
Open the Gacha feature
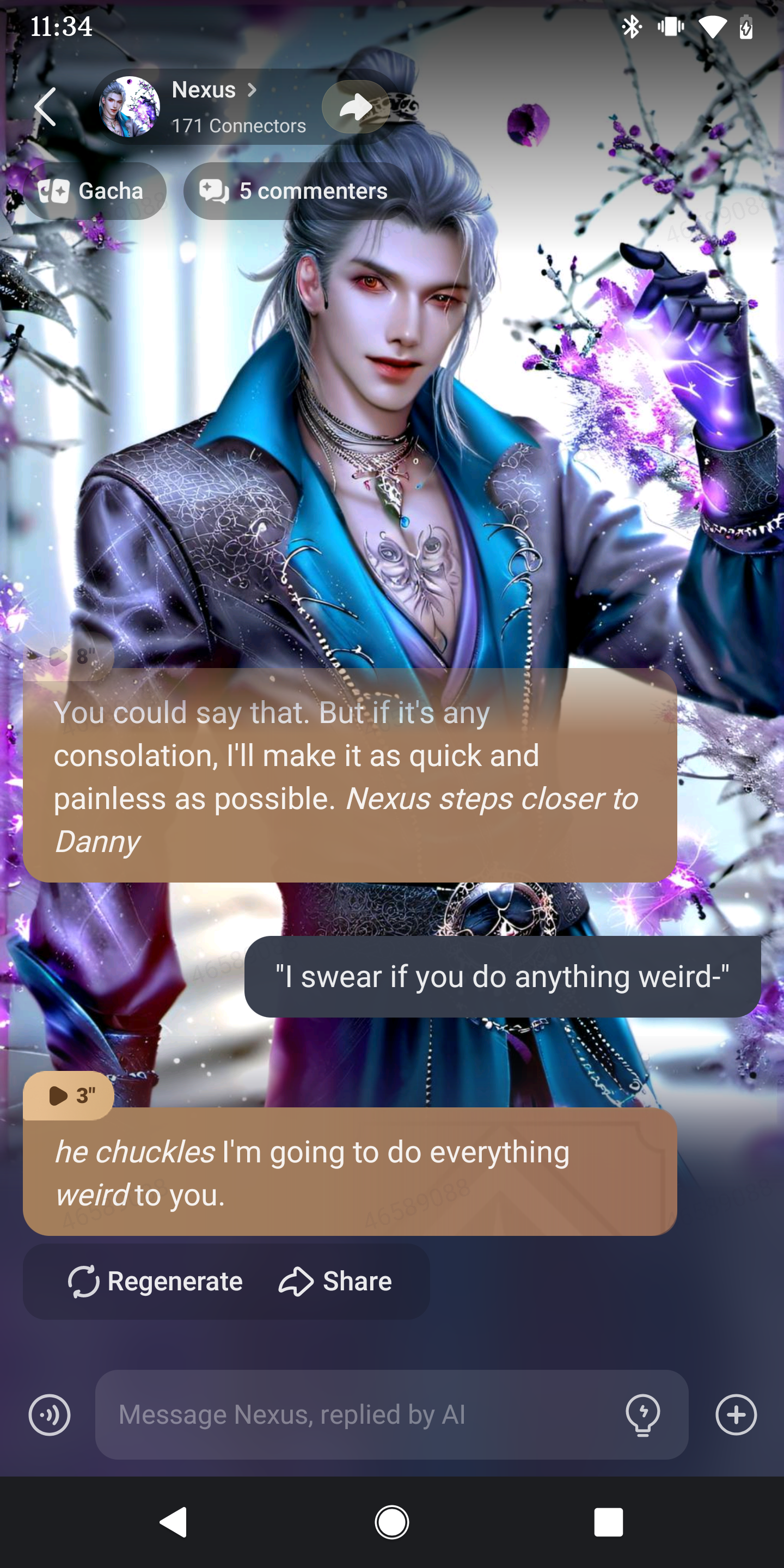[93, 191]
